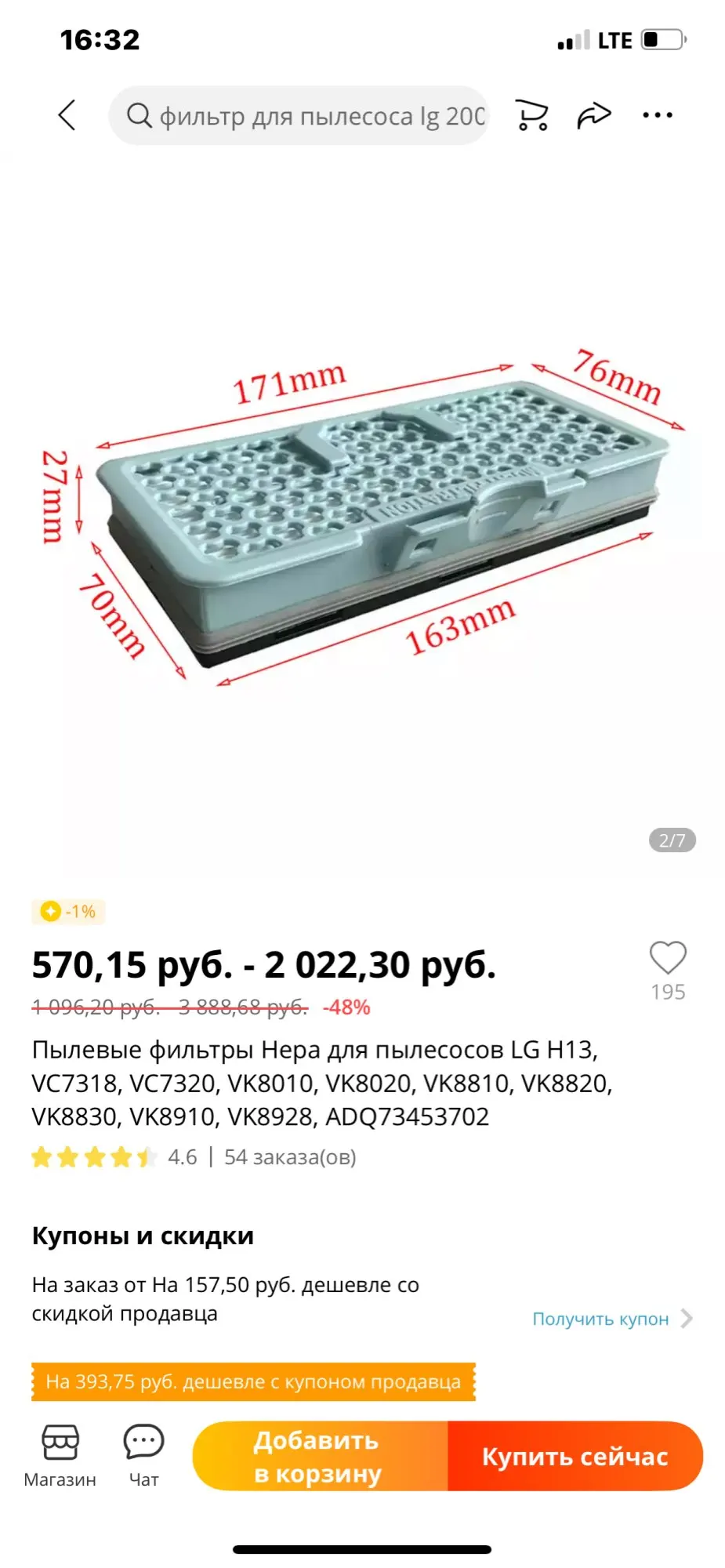The height and width of the screenshot is (1568, 725).
Task: Go back with the arrow icon
Action: point(67,115)
